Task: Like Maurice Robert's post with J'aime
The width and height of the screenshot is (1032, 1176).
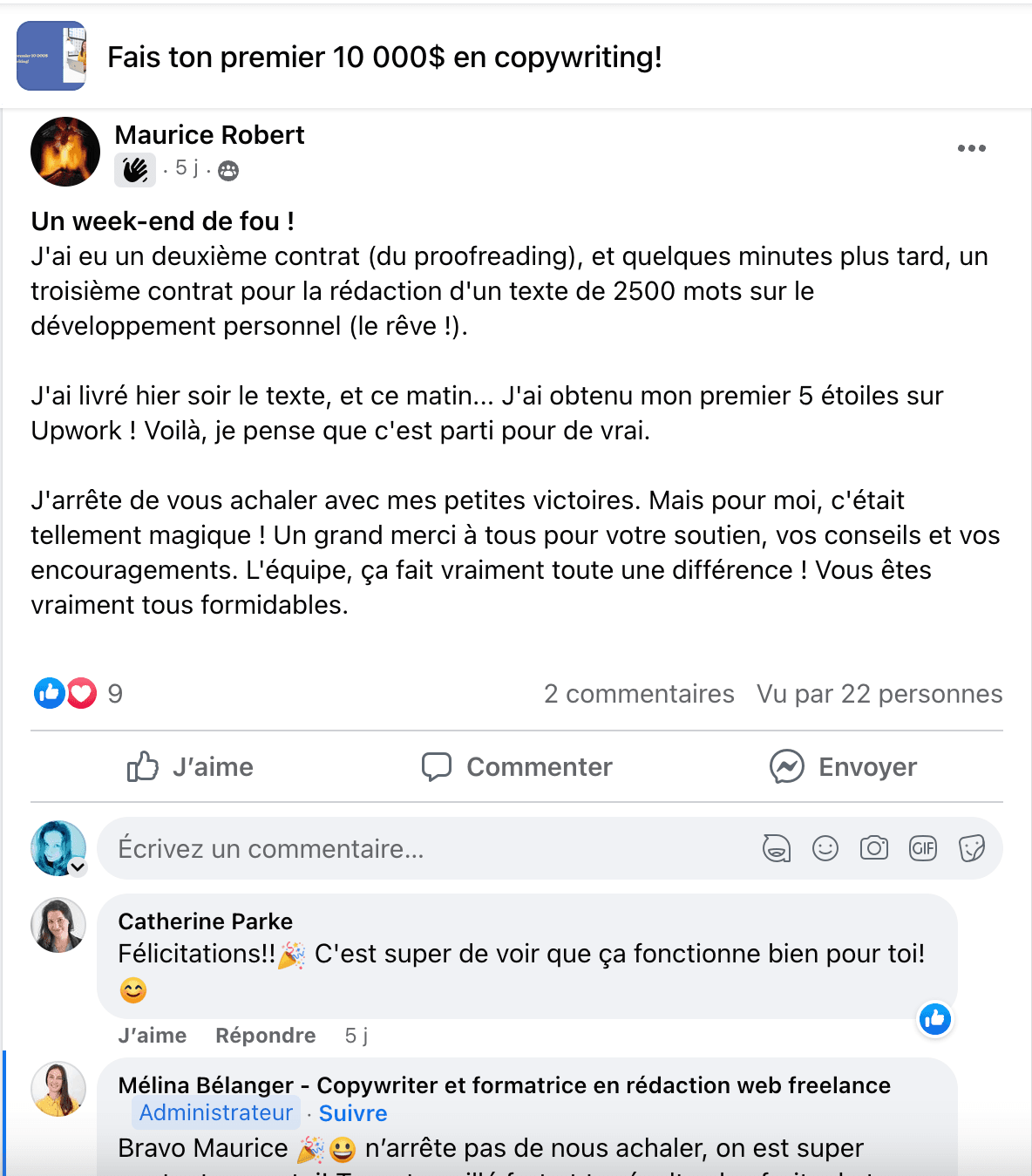Action: pos(191,767)
